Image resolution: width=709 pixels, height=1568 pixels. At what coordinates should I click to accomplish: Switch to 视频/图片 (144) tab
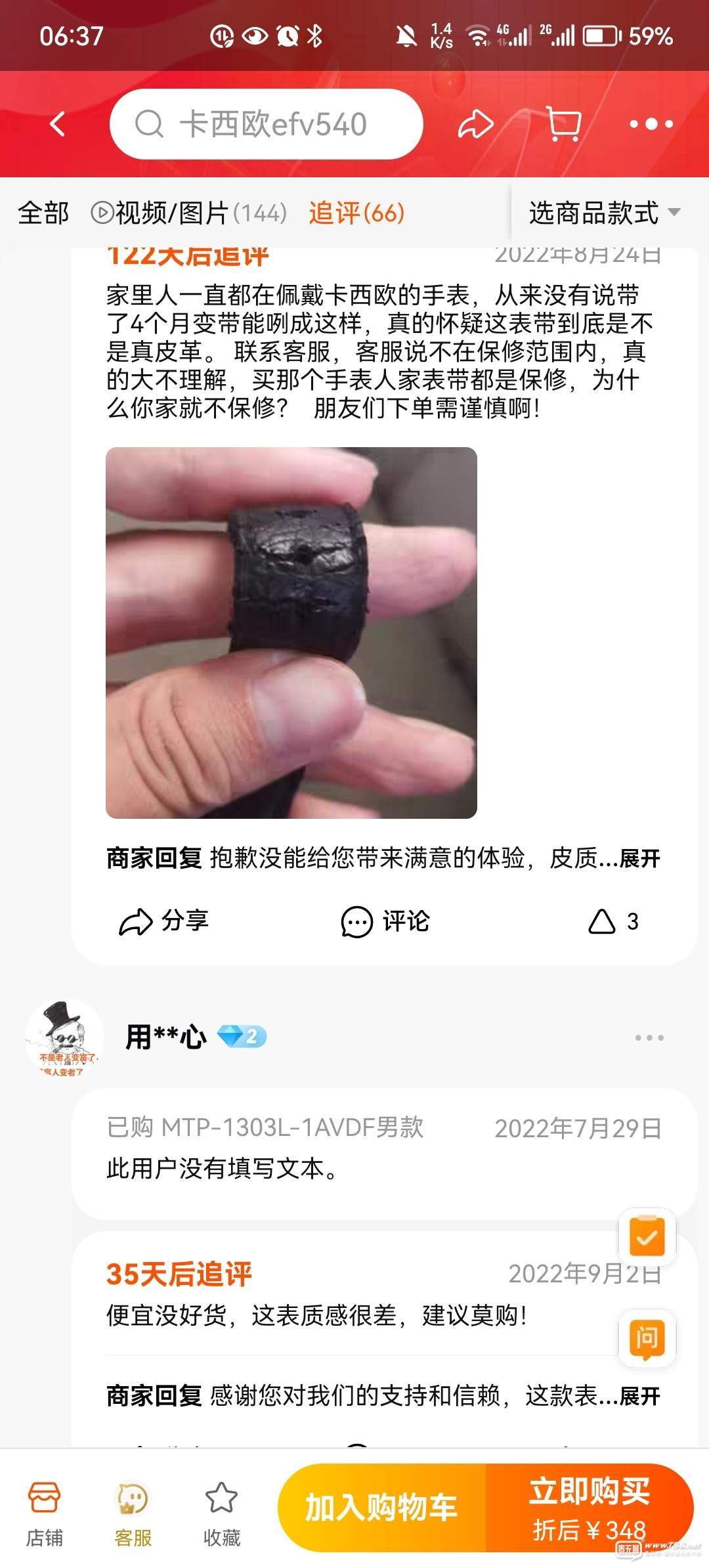(189, 213)
